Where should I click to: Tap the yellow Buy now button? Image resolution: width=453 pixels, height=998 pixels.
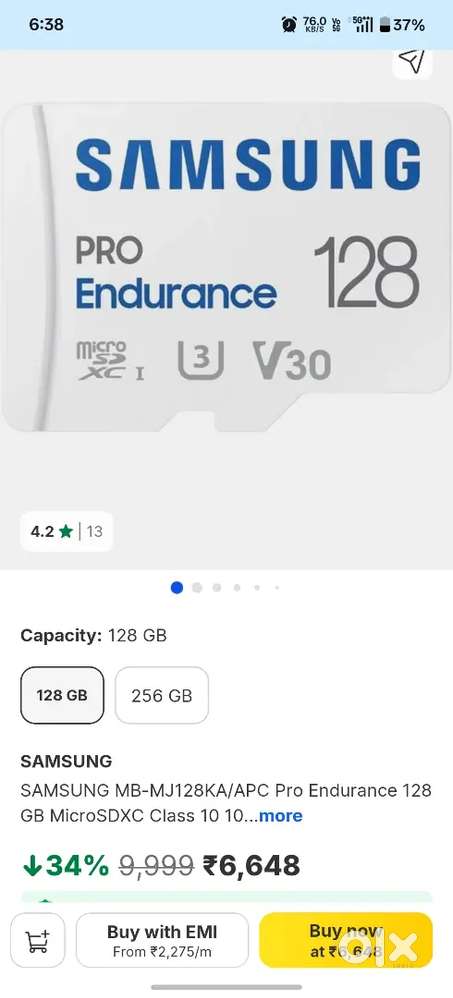346,940
